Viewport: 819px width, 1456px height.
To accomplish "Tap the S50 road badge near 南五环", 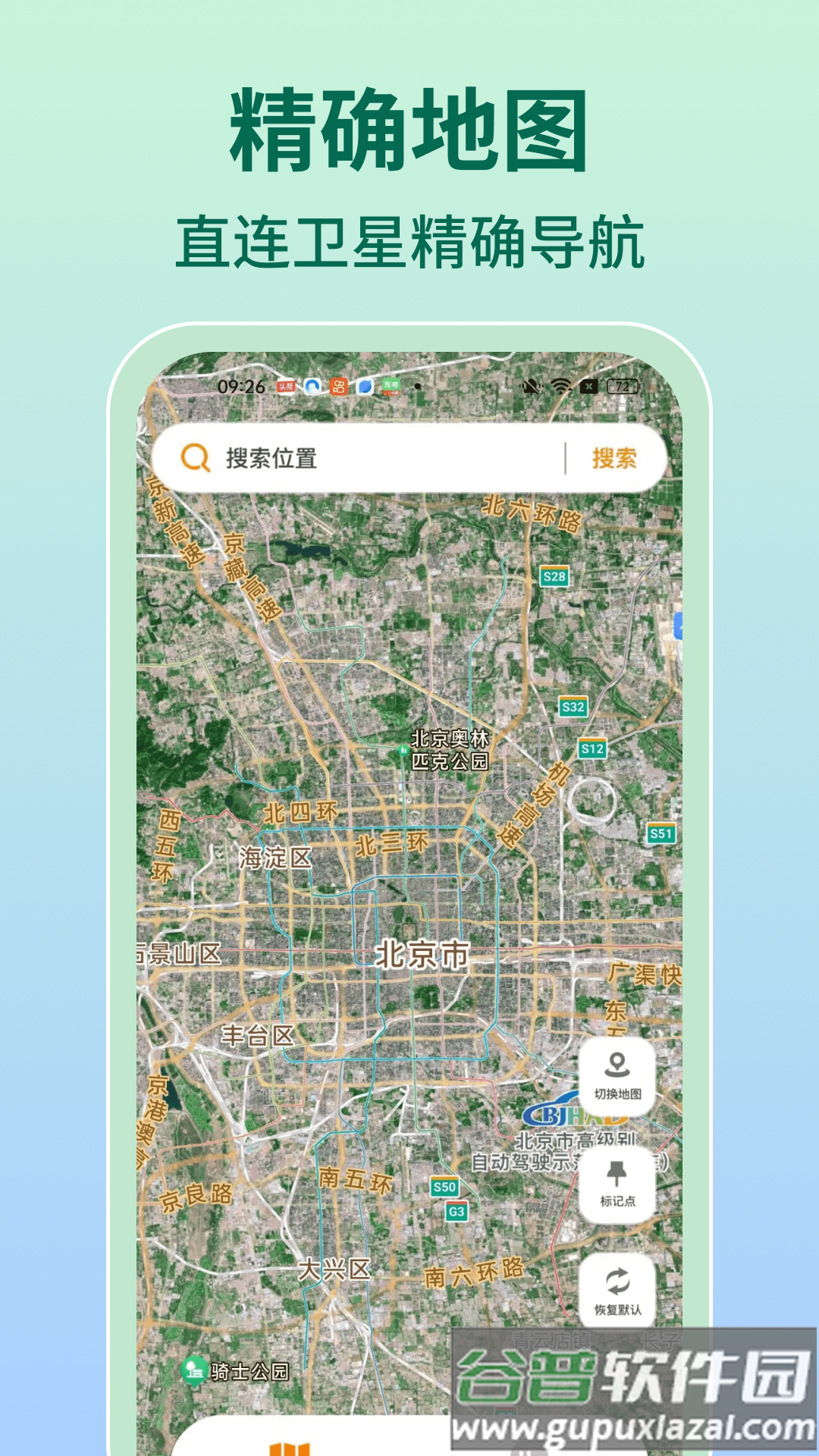I will pos(446,1187).
